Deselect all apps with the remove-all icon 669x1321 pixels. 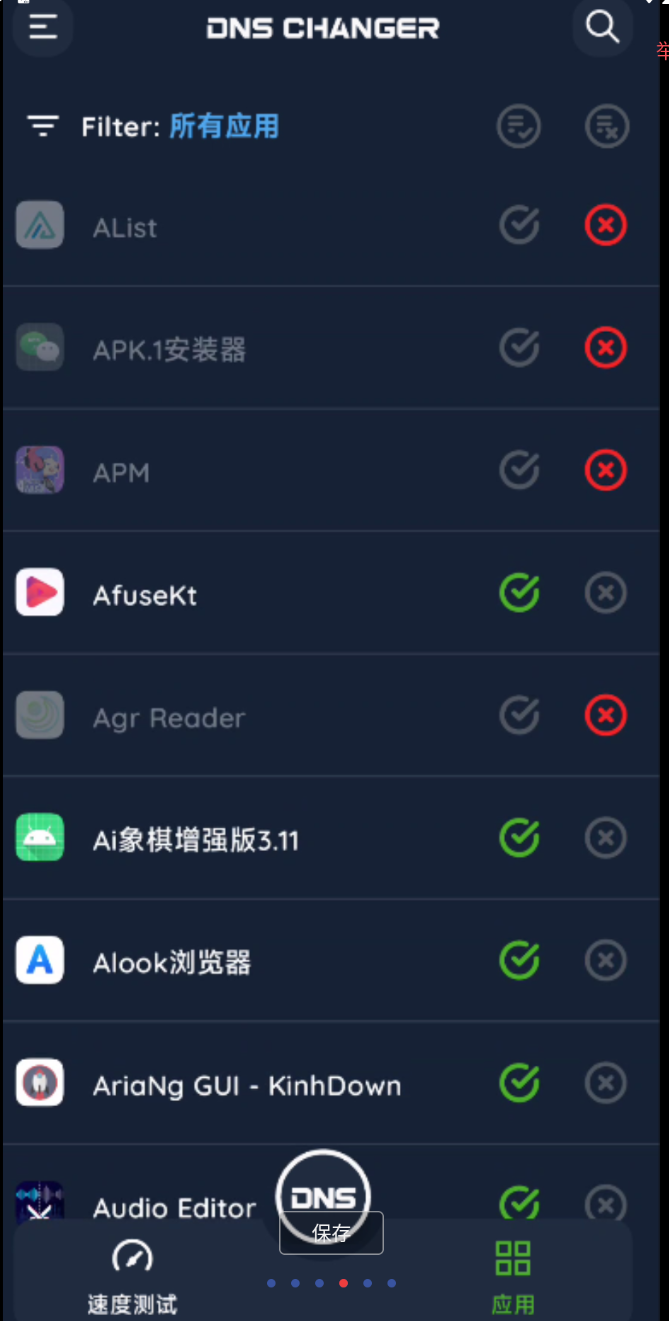(x=606, y=127)
